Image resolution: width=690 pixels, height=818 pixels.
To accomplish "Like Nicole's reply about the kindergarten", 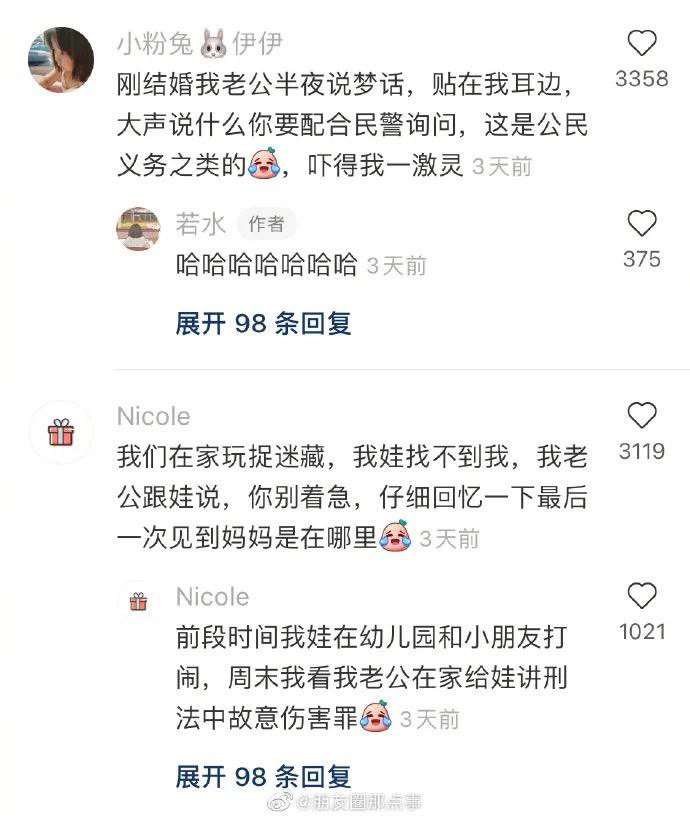I will (641, 597).
